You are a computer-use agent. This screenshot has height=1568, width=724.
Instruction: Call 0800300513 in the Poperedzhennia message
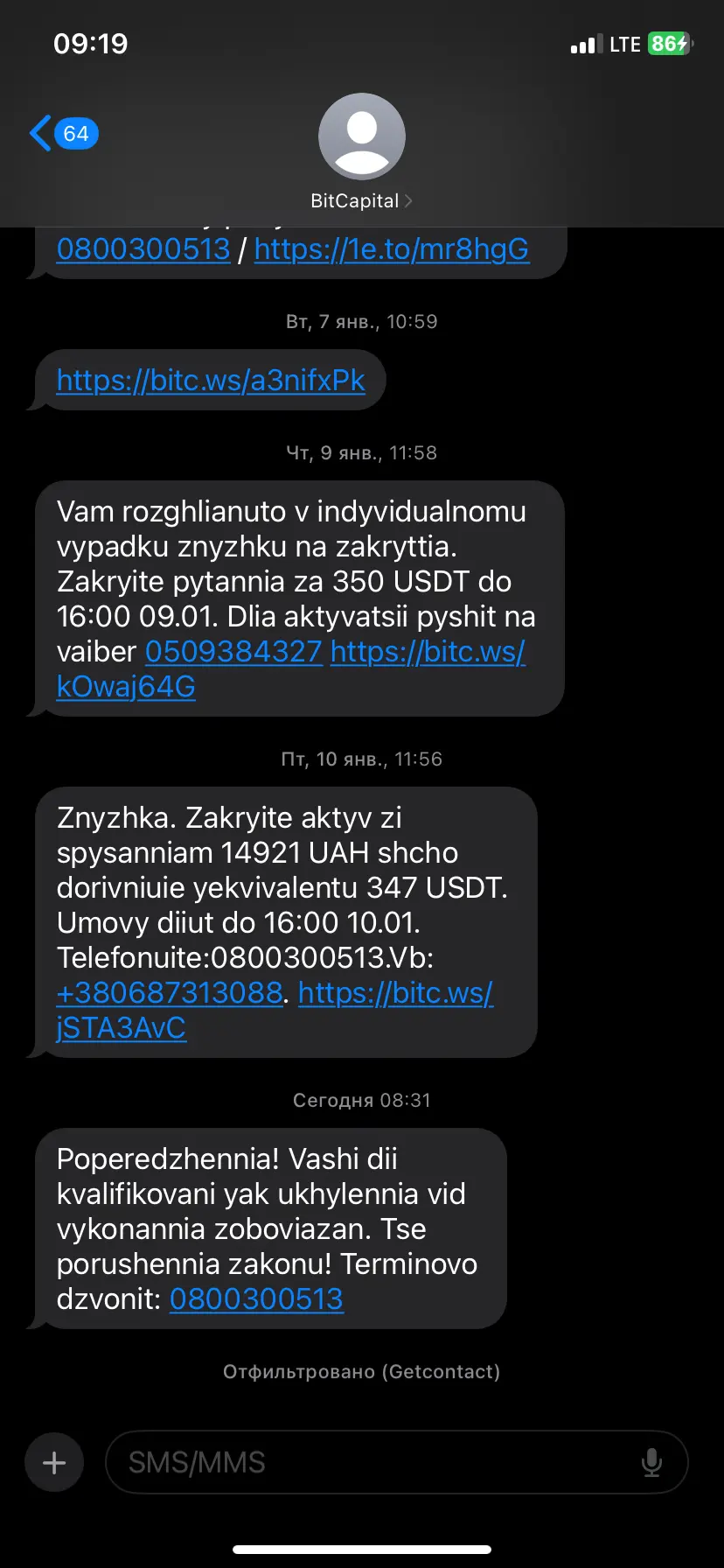[256, 1299]
